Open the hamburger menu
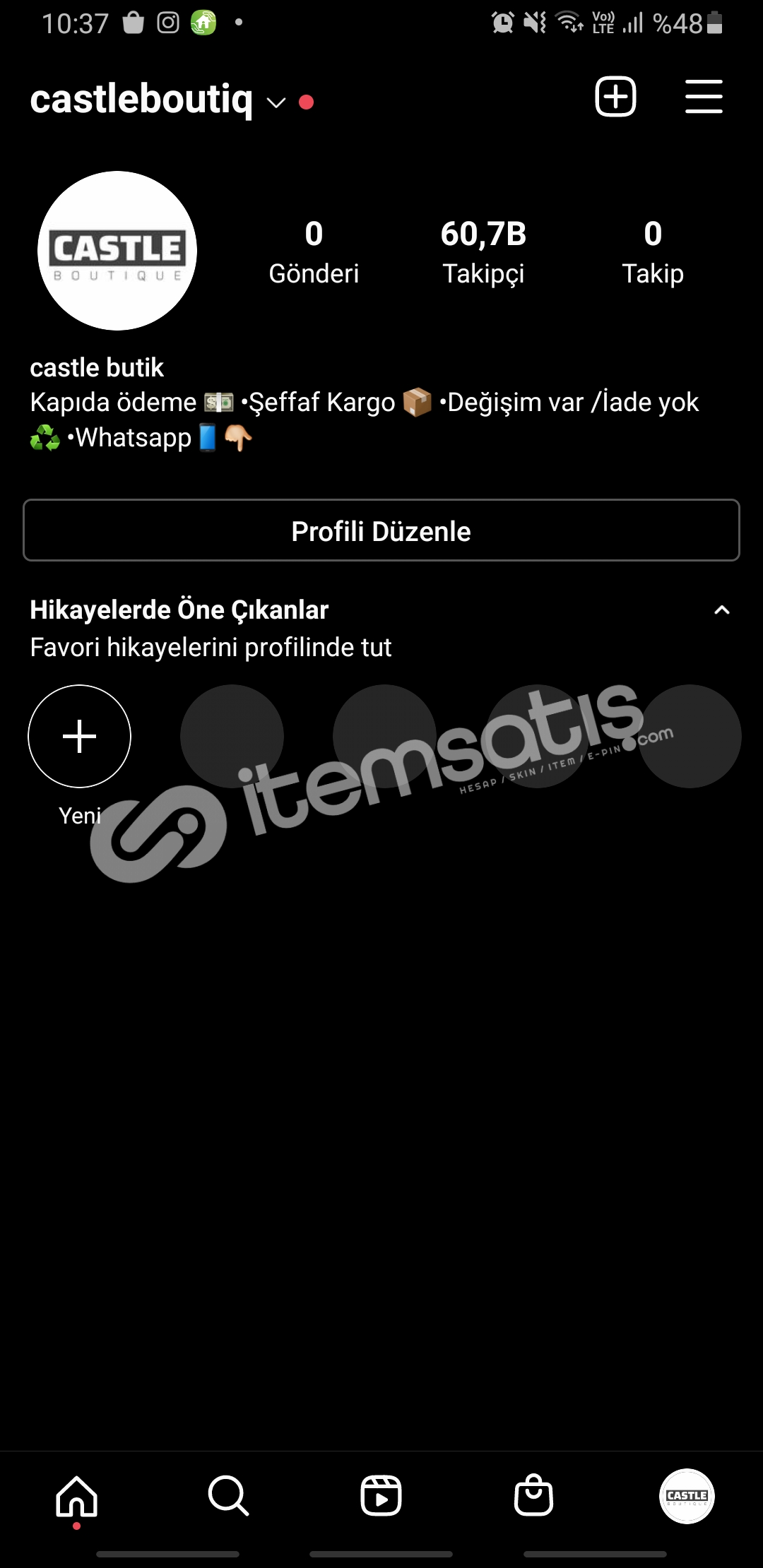 [x=704, y=97]
